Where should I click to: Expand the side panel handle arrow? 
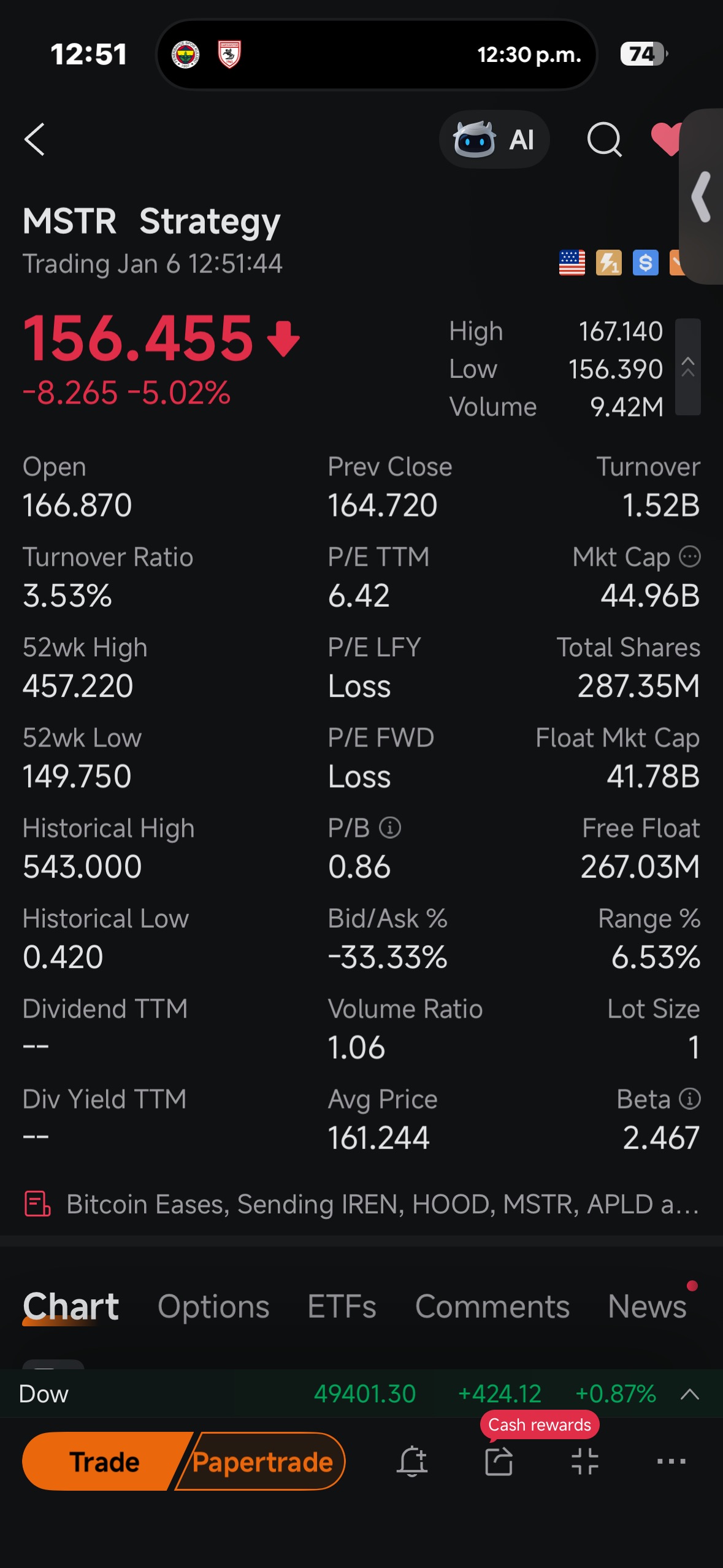click(701, 196)
